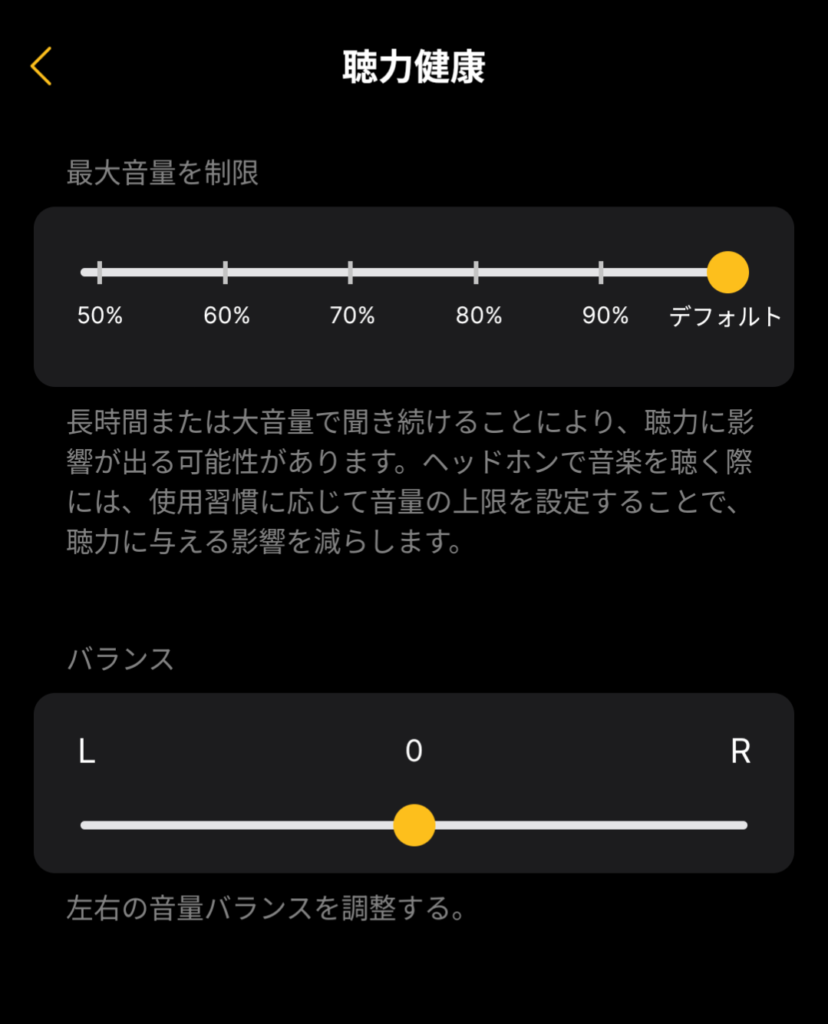Set max volume limit to 70%
Screen dimensions: 828x1024
[x=351, y=272]
